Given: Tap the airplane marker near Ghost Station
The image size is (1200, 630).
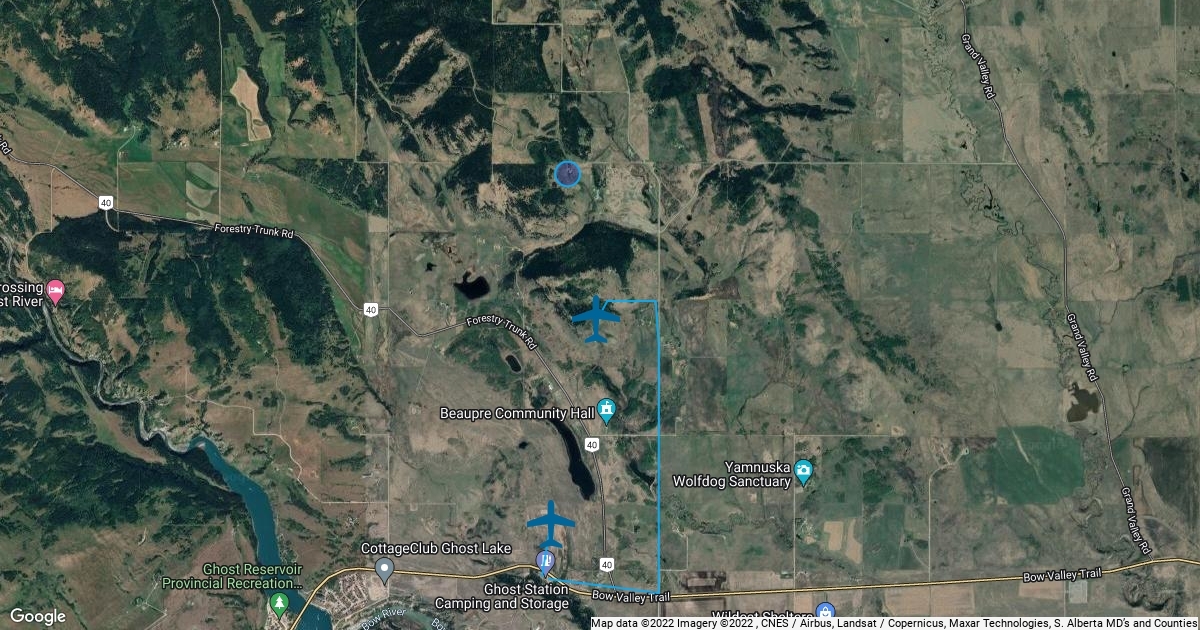Looking at the screenshot, I should click(550, 523).
